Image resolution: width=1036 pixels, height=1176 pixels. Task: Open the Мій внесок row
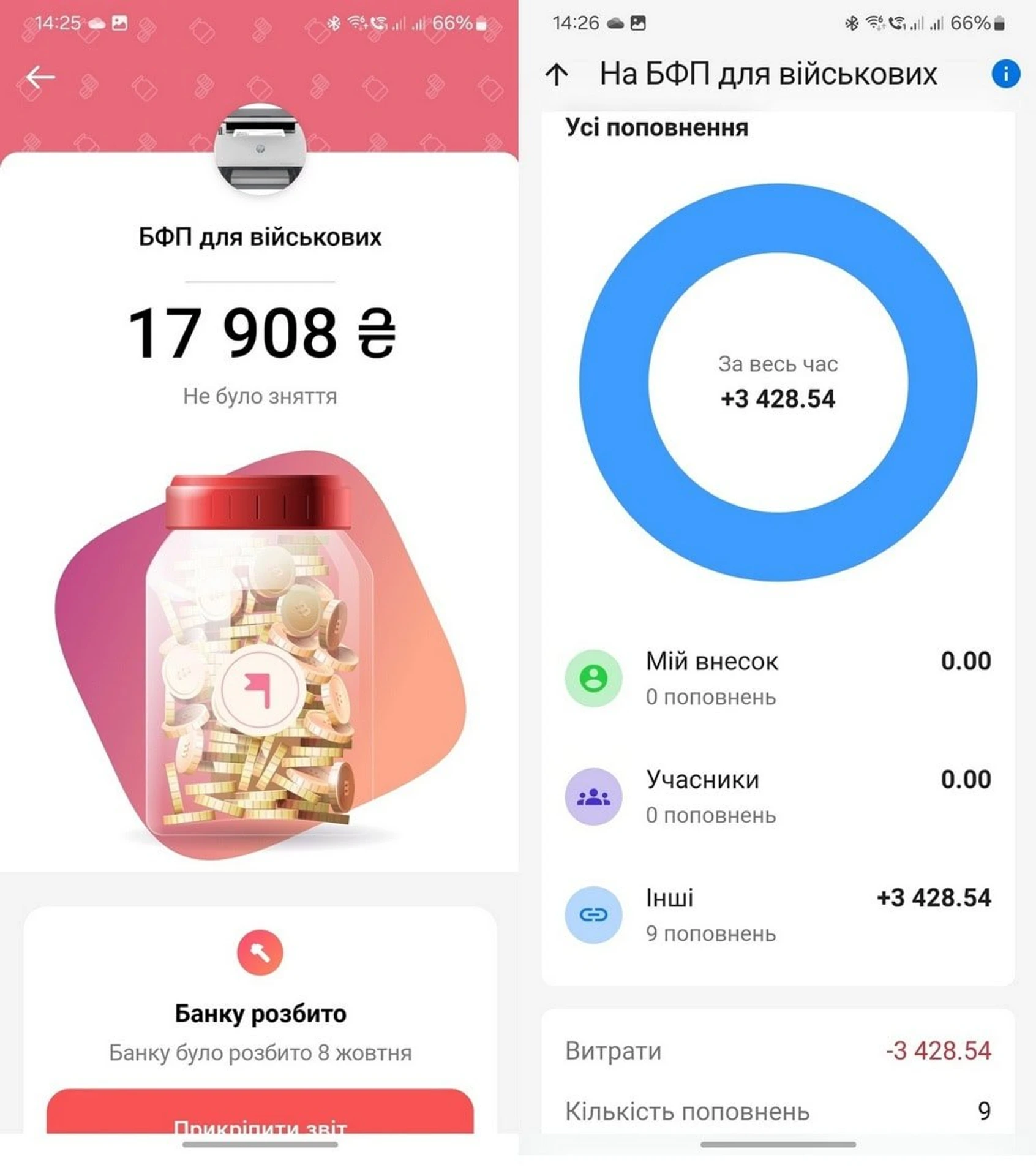[776, 678]
